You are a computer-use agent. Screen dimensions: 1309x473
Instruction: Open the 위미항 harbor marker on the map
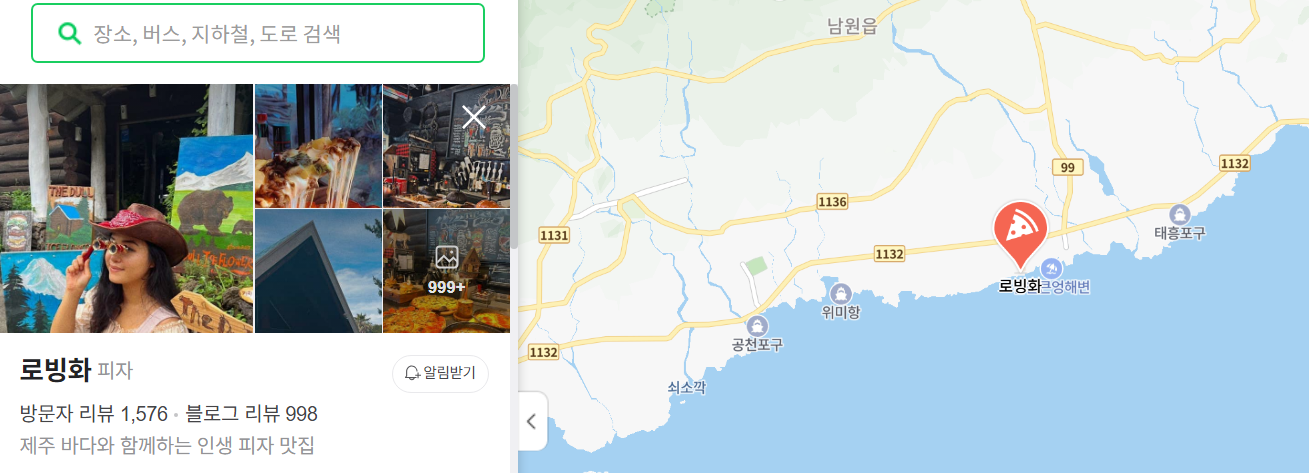(x=841, y=292)
